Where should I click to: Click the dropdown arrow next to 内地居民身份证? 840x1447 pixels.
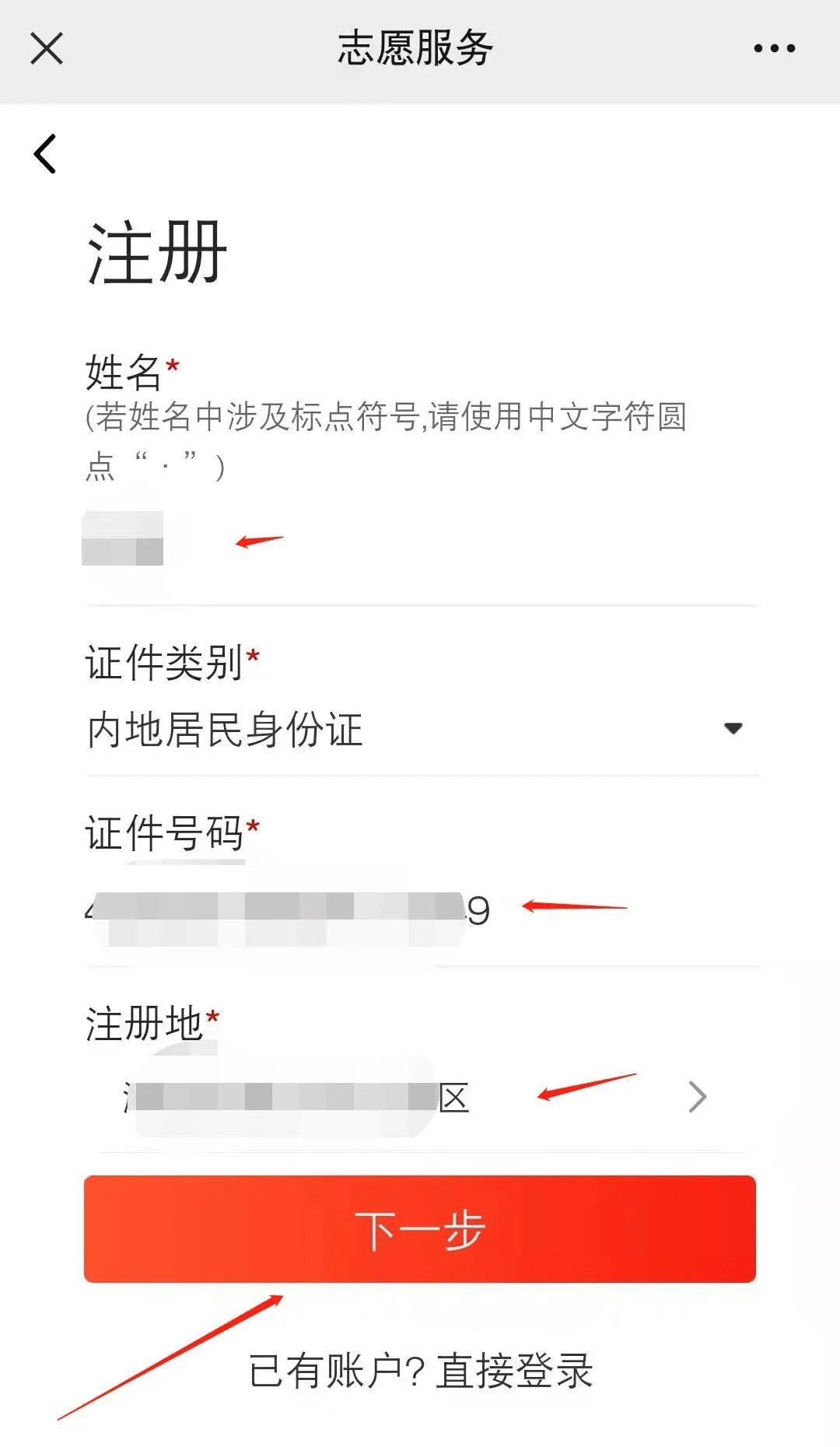[732, 729]
